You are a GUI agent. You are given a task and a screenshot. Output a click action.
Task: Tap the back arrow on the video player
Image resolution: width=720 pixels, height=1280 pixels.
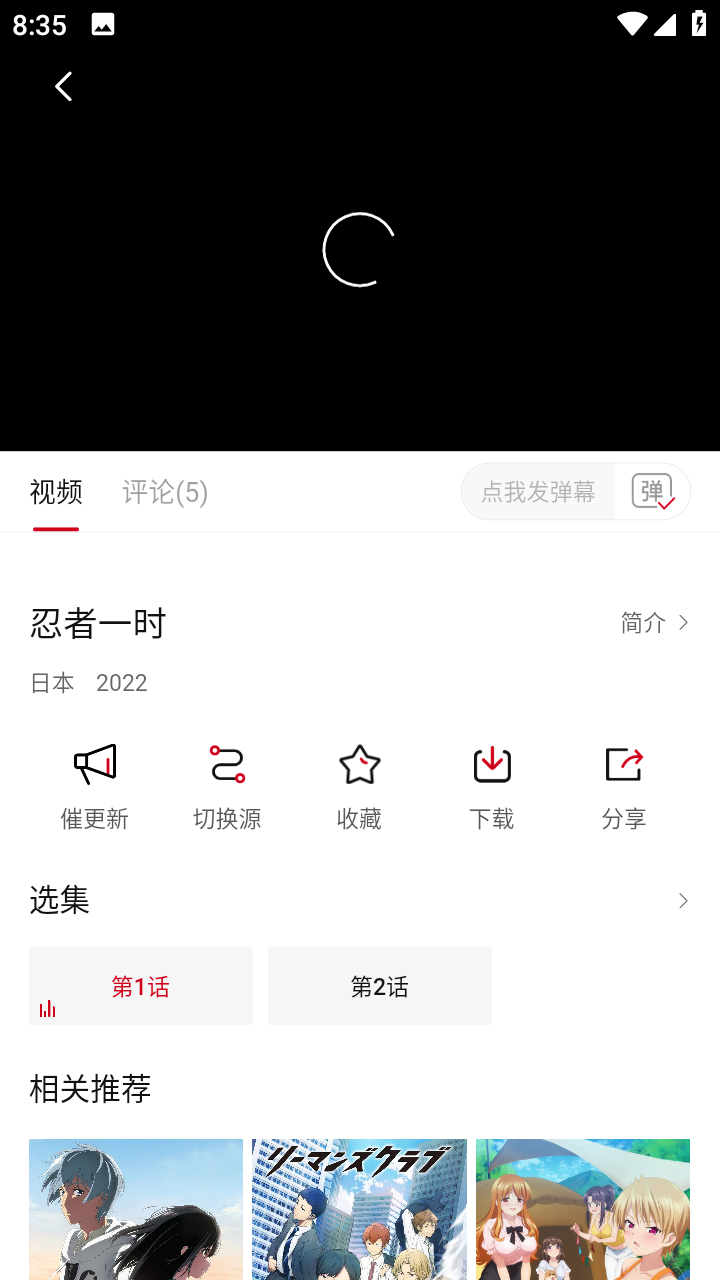[x=63, y=86]
